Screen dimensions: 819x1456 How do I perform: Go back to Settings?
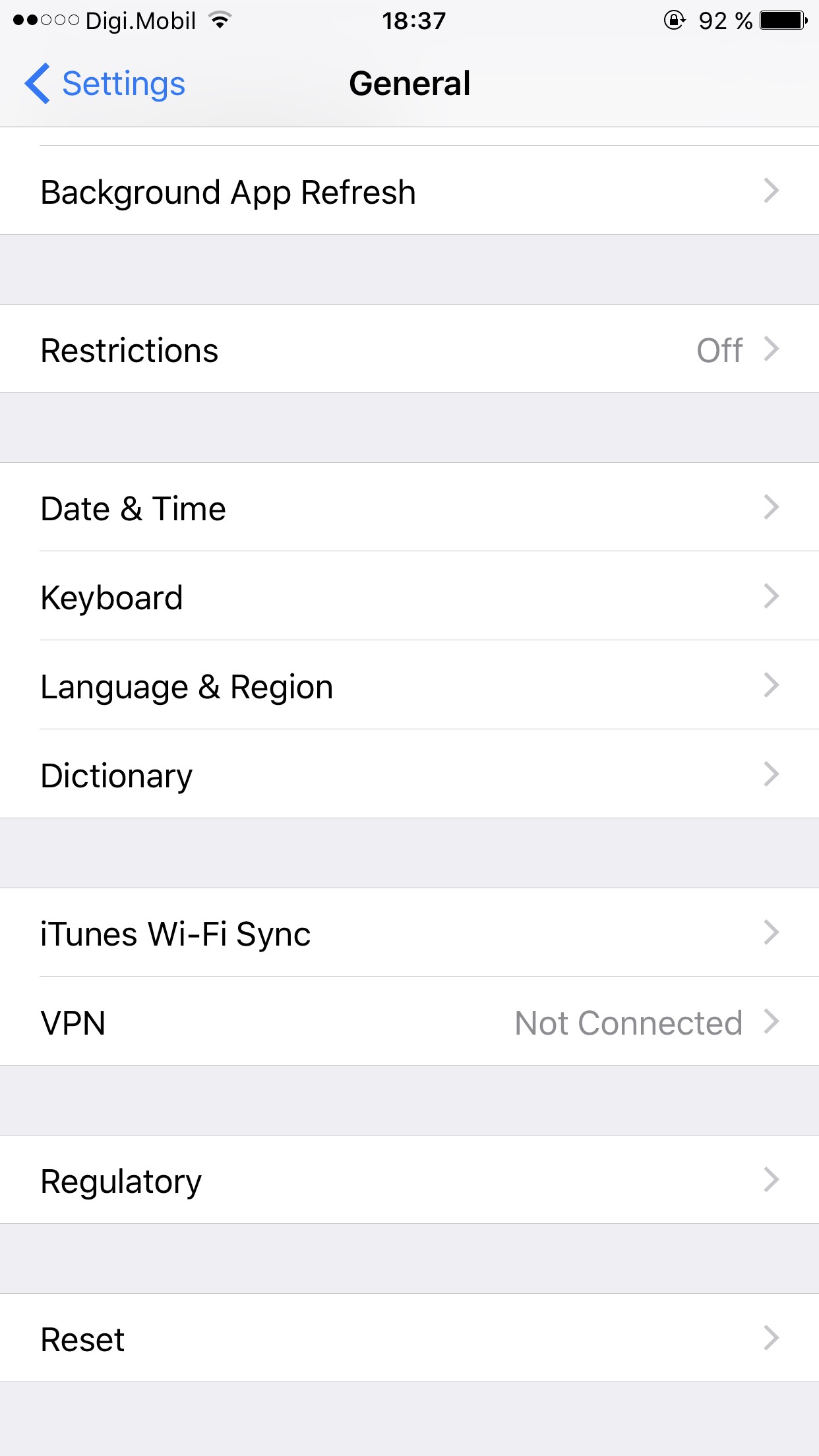pyautogui.click(x=106, y=84)
